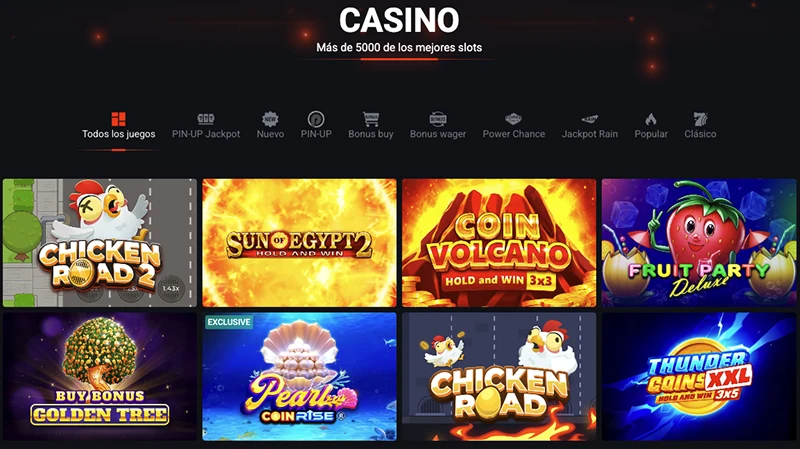
Task: Select the Todos los juegos tab
Action: [118, 126]
